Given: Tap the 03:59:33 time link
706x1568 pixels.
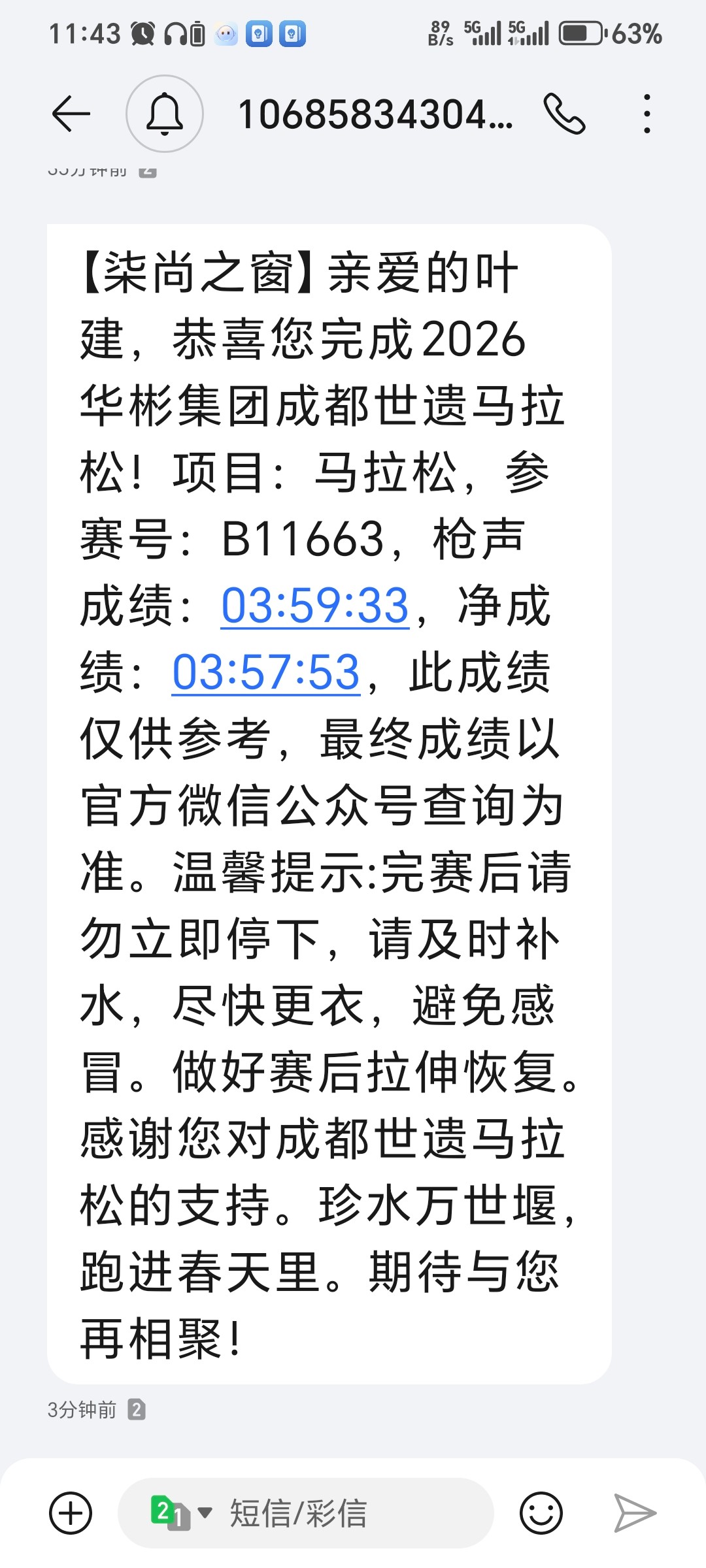Looking at the screenshot, I should pos(315,606).
